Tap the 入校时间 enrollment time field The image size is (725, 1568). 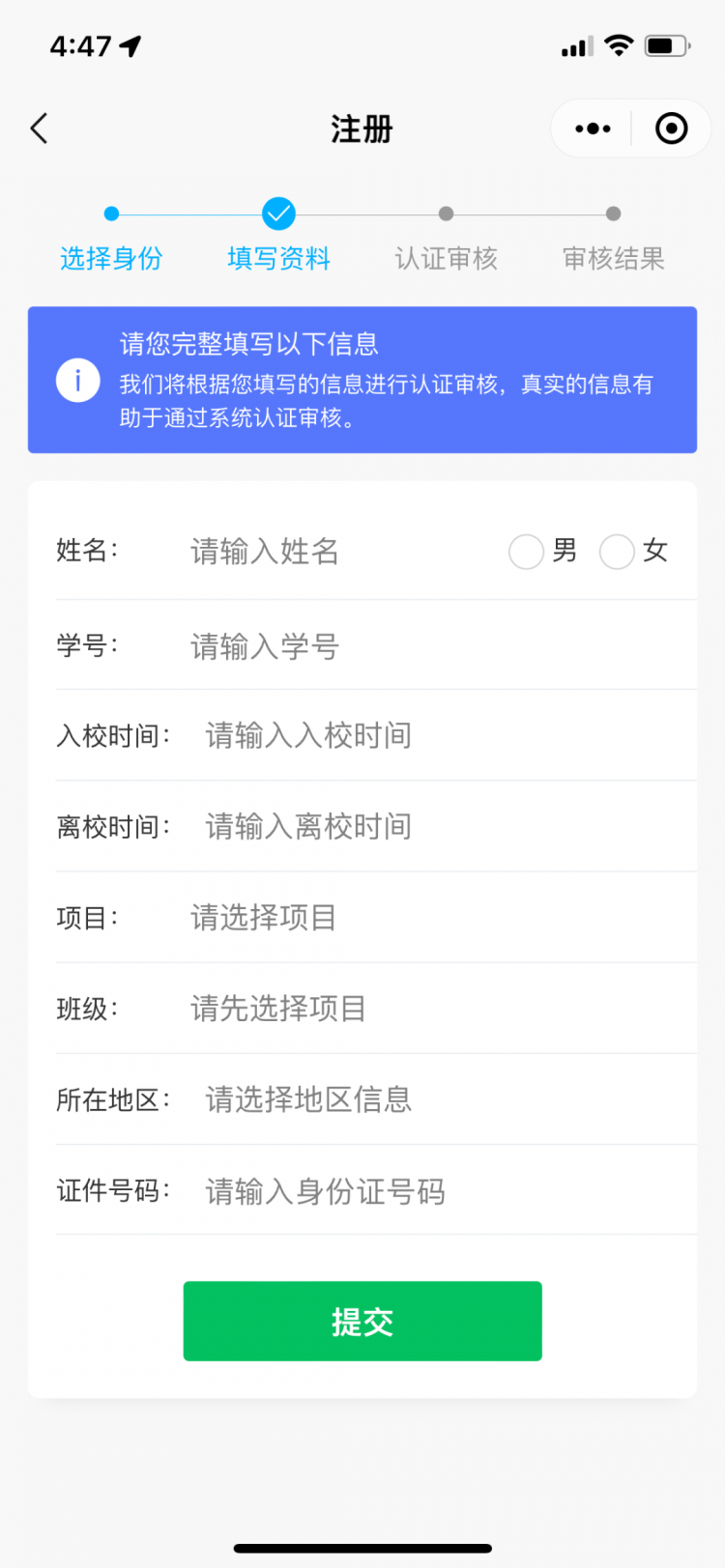point(450,736)
